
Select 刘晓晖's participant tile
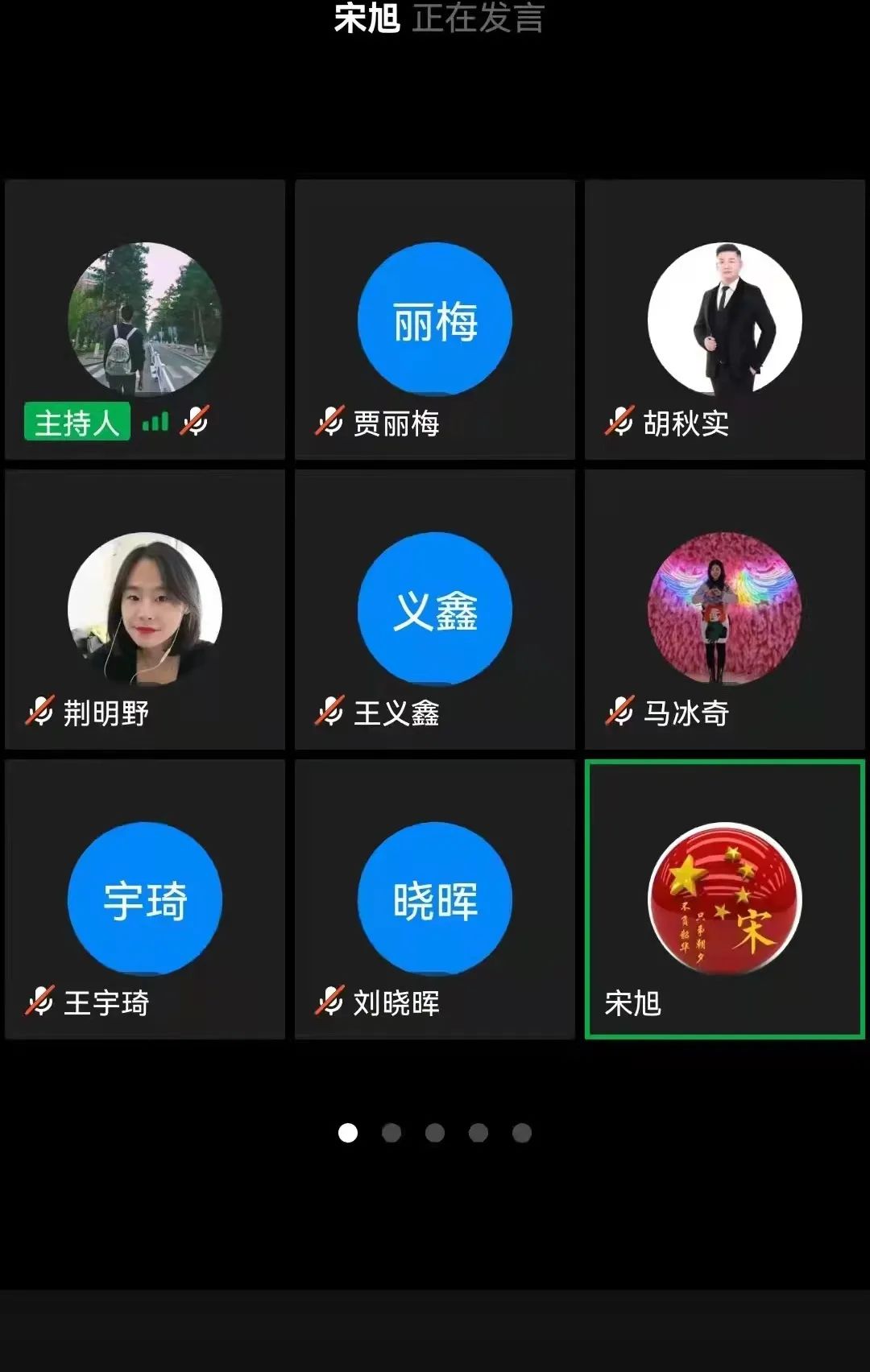[435, 899]
